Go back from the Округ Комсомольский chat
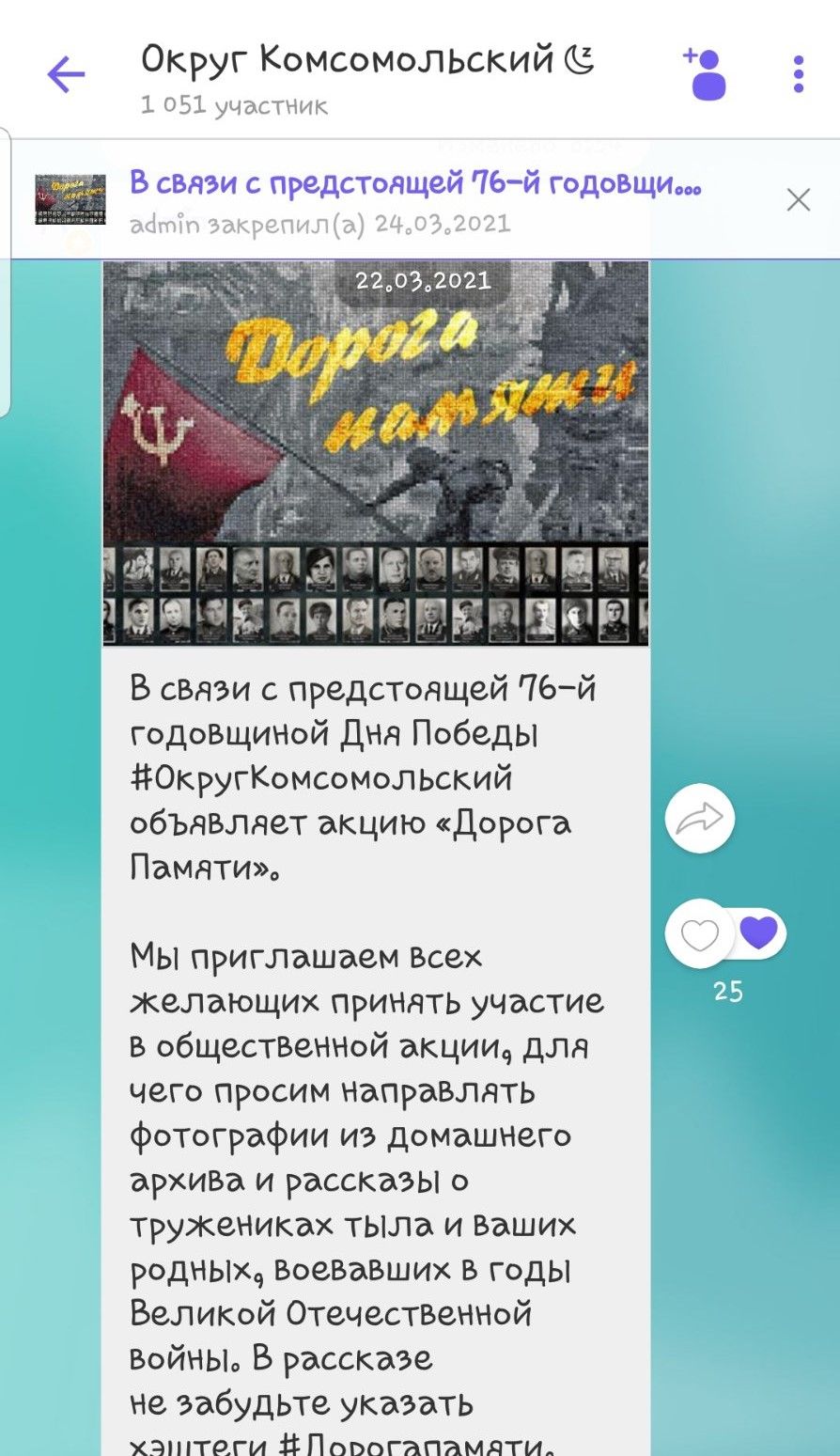The image size is (840, 1456). coord(66,74)
